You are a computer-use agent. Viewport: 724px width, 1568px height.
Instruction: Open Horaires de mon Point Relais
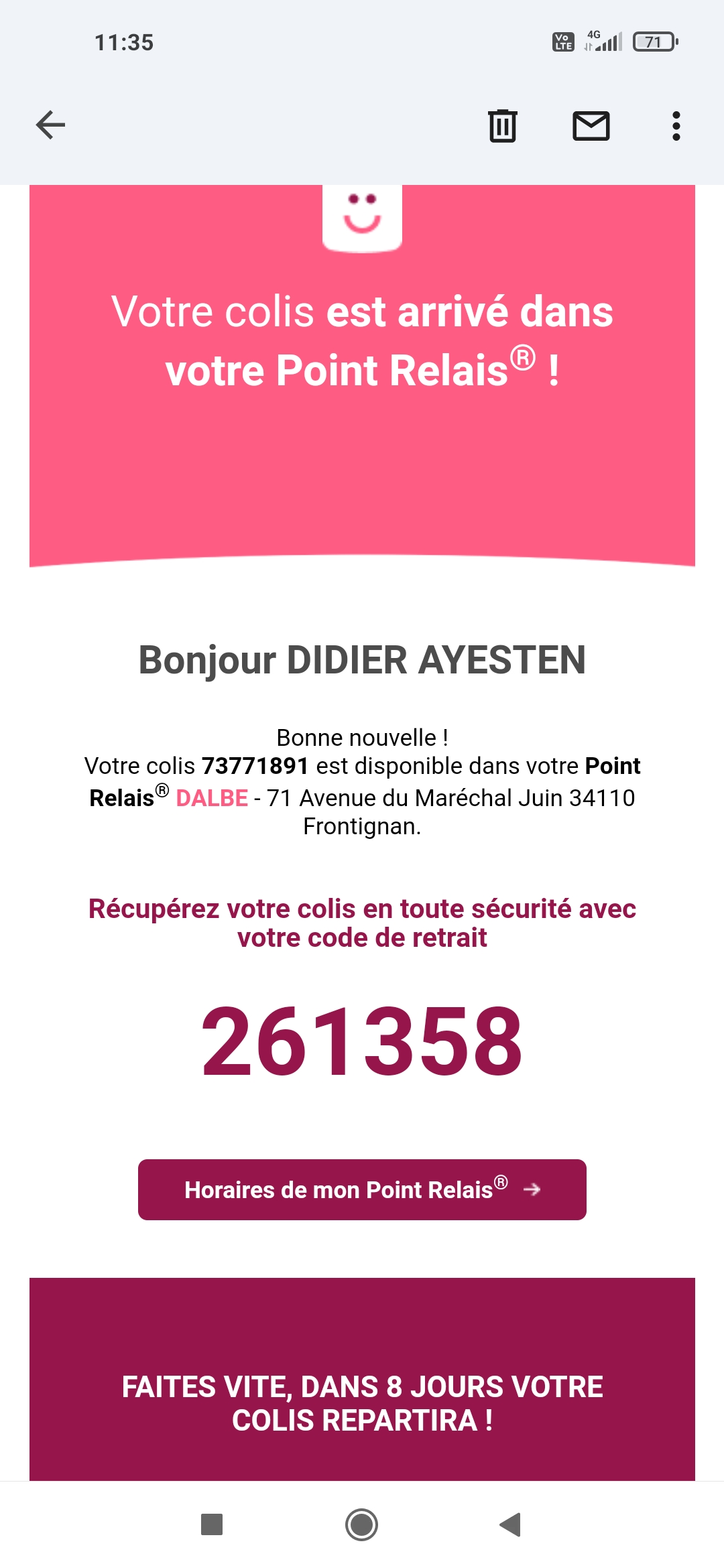pos(362,1189)
